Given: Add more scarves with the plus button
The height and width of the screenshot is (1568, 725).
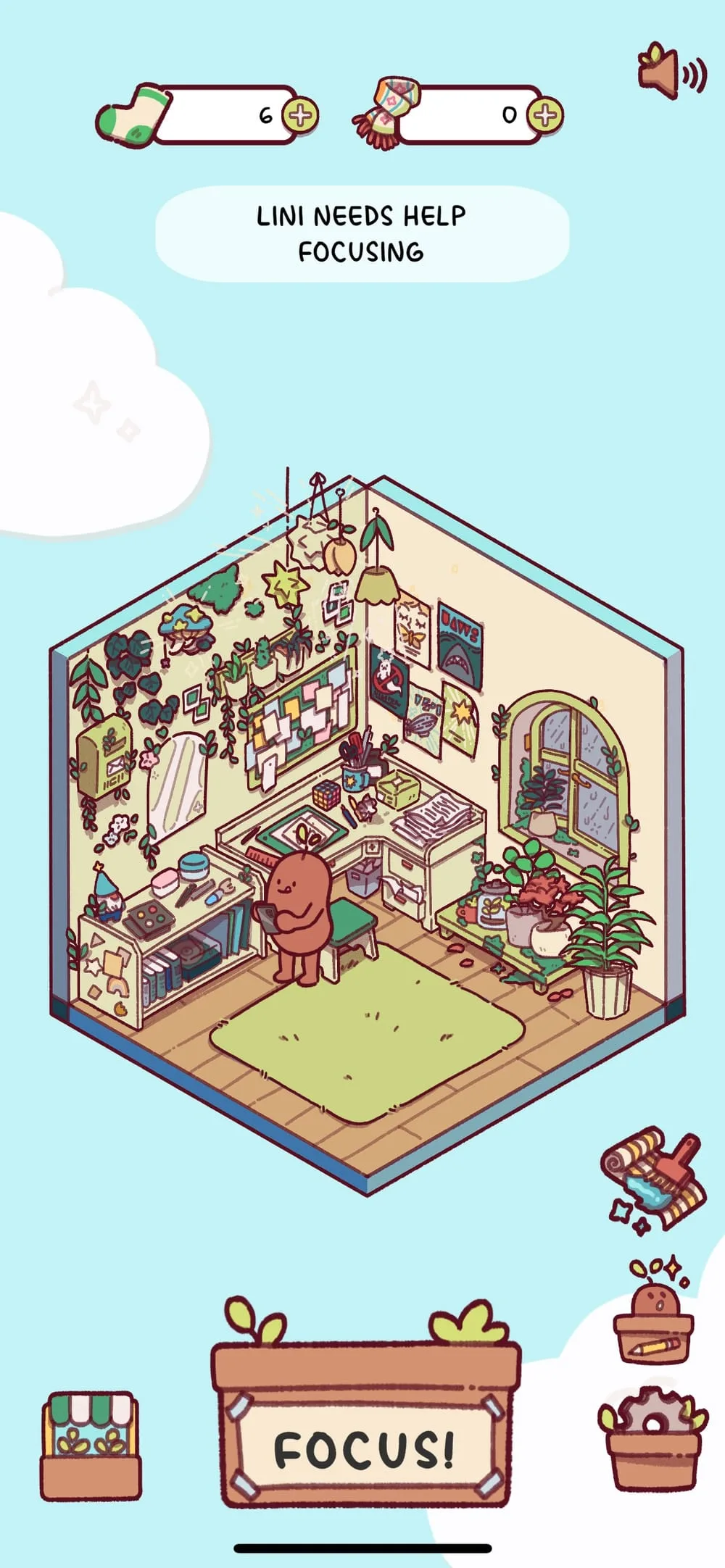Looking at the screenshot, I should (544, 114).
